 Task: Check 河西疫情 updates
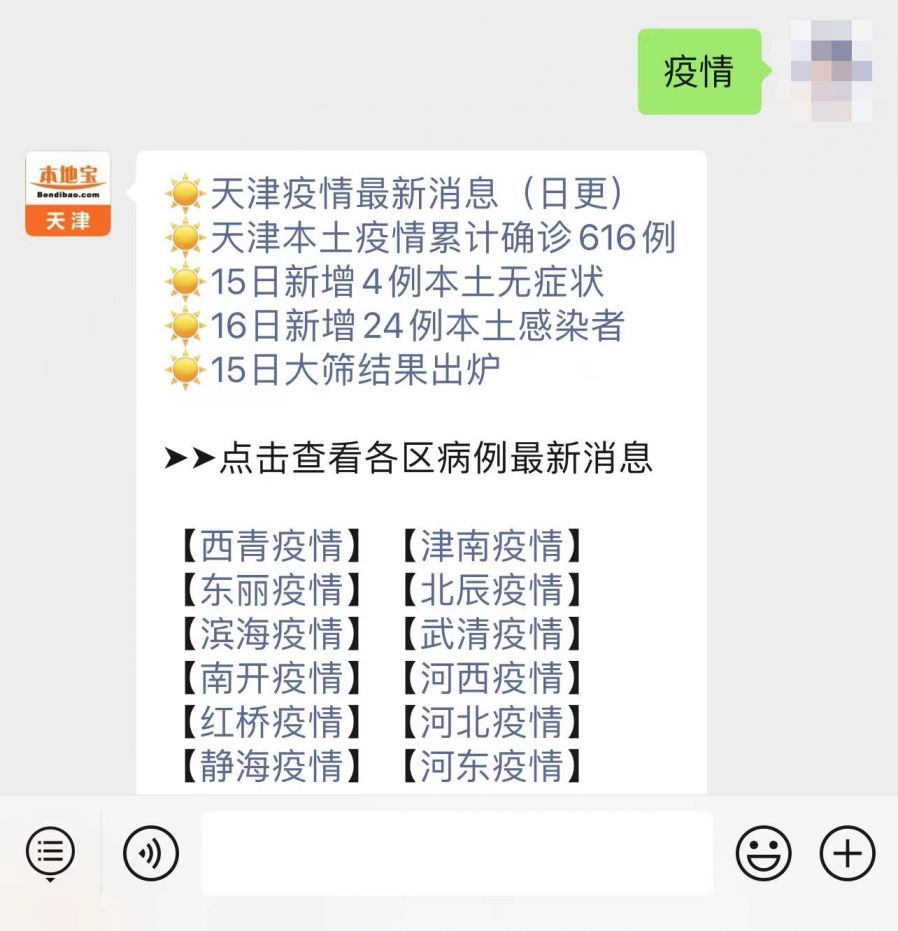pos(491,678)
